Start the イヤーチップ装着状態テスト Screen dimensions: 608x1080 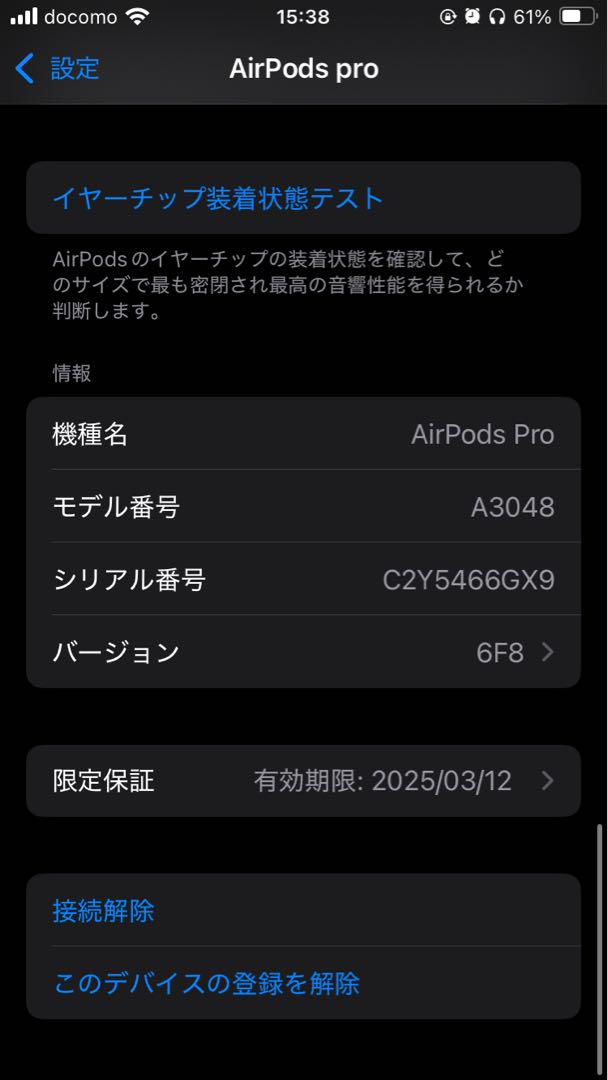304,198
